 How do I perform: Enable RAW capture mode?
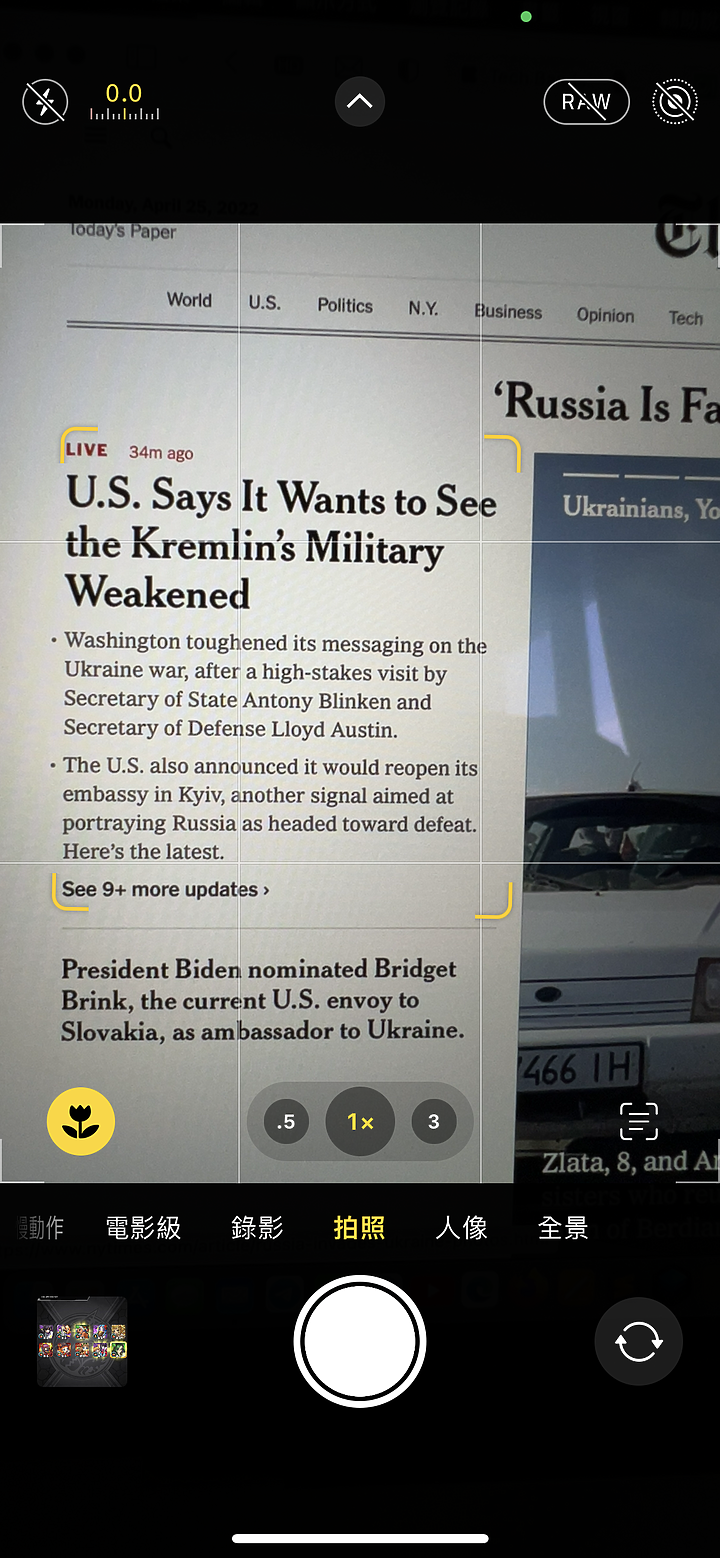pos(586,102)
